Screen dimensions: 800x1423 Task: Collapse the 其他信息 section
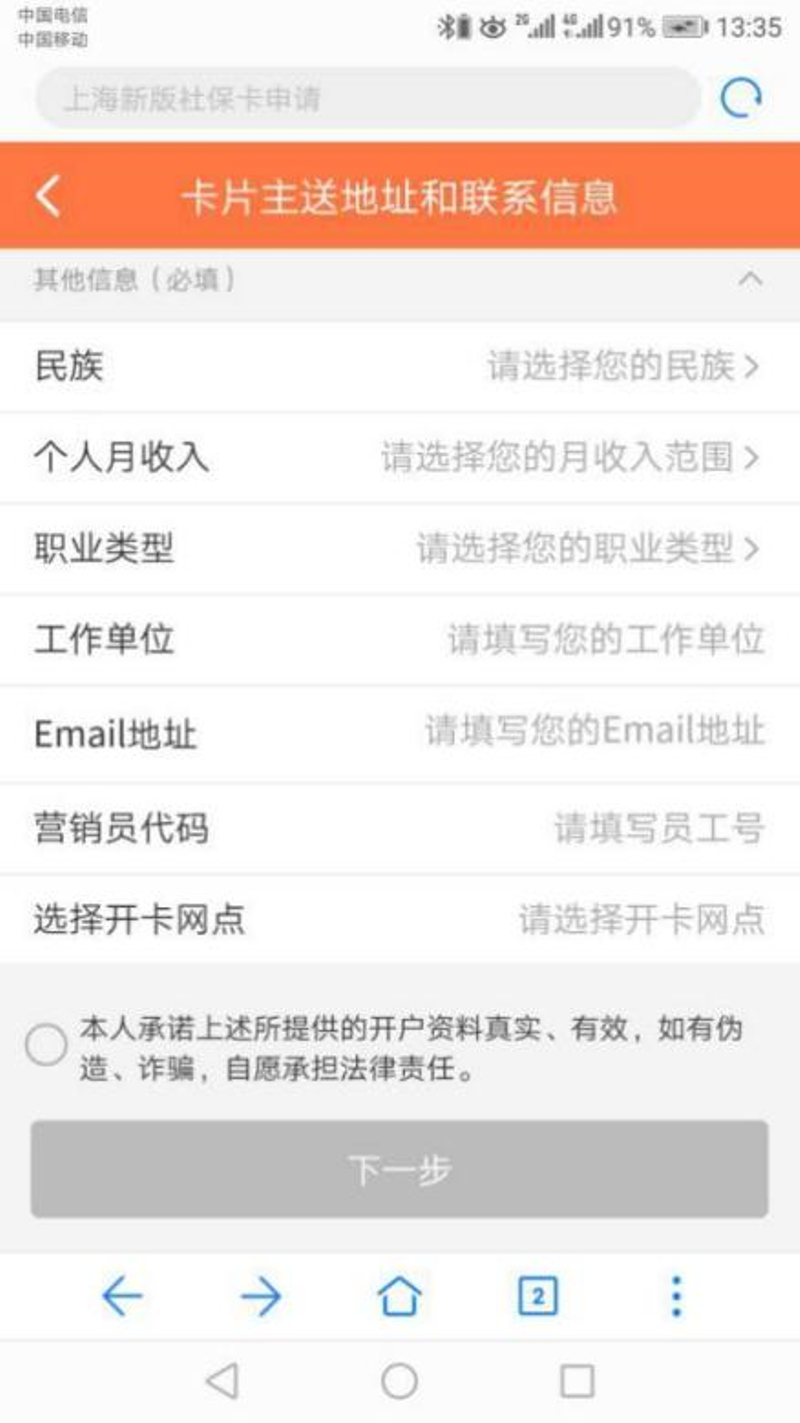pos(750,279)
